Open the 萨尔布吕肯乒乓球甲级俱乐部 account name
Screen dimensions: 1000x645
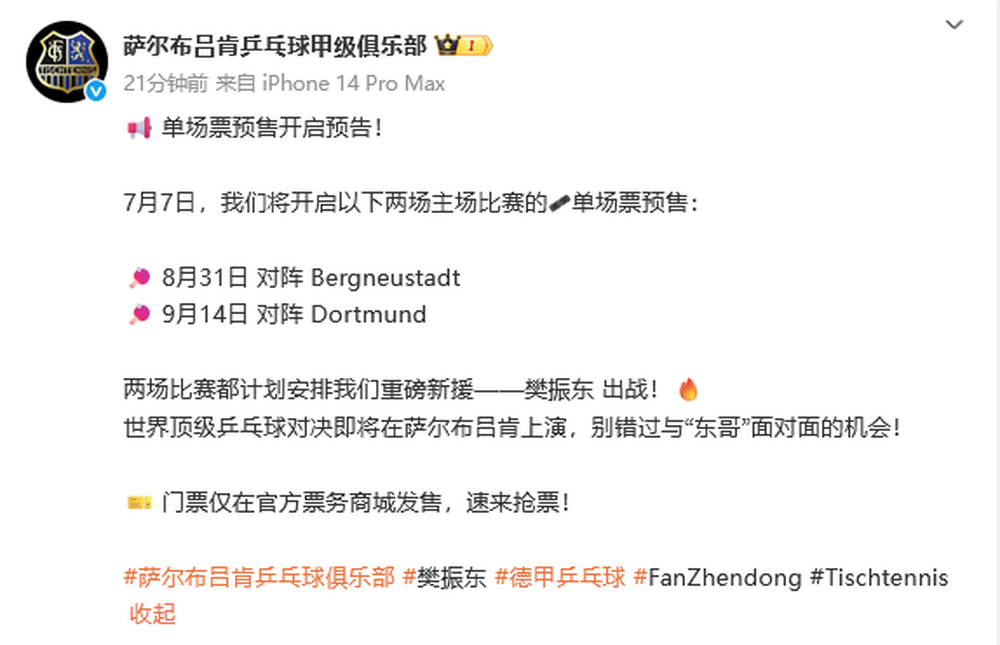[x=274, y=45]
